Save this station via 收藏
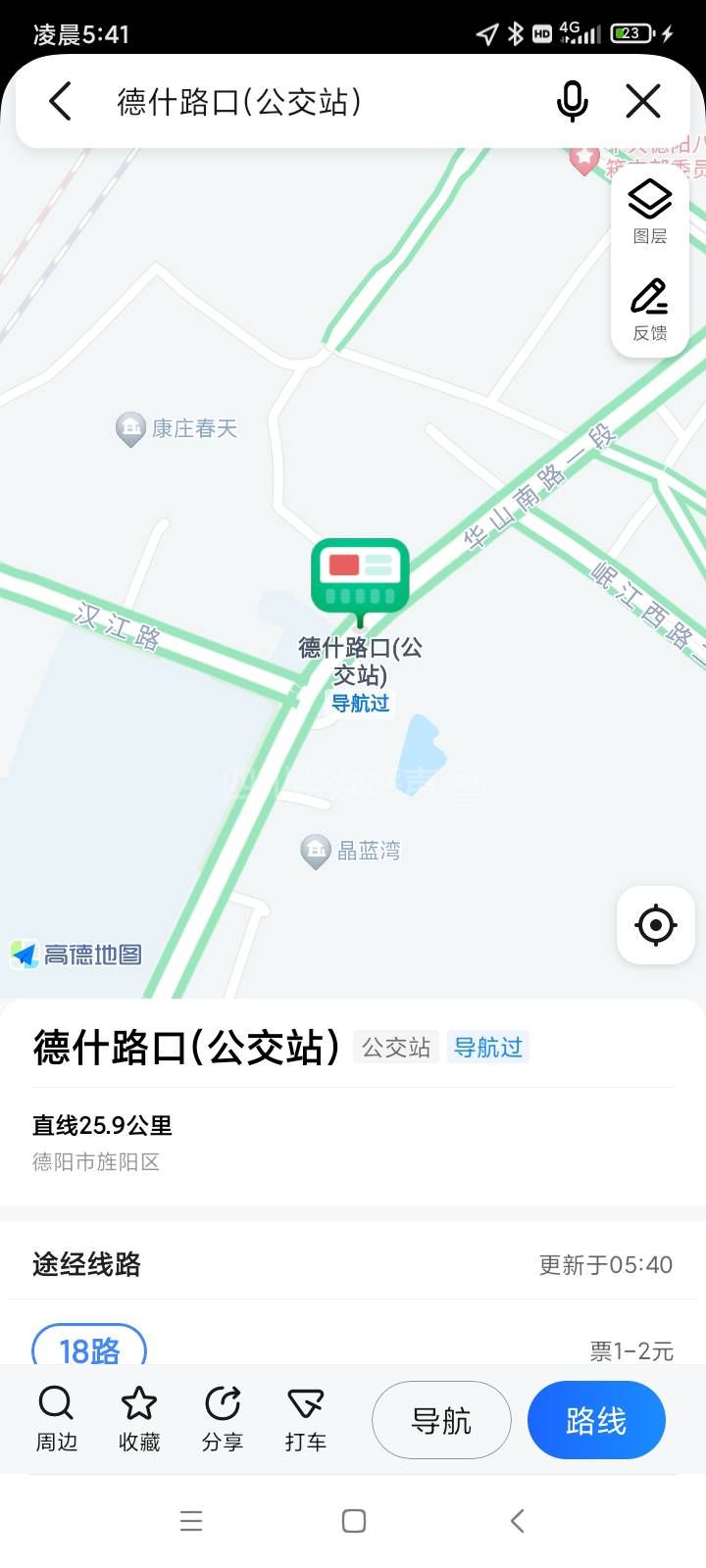 [139, 1418]
